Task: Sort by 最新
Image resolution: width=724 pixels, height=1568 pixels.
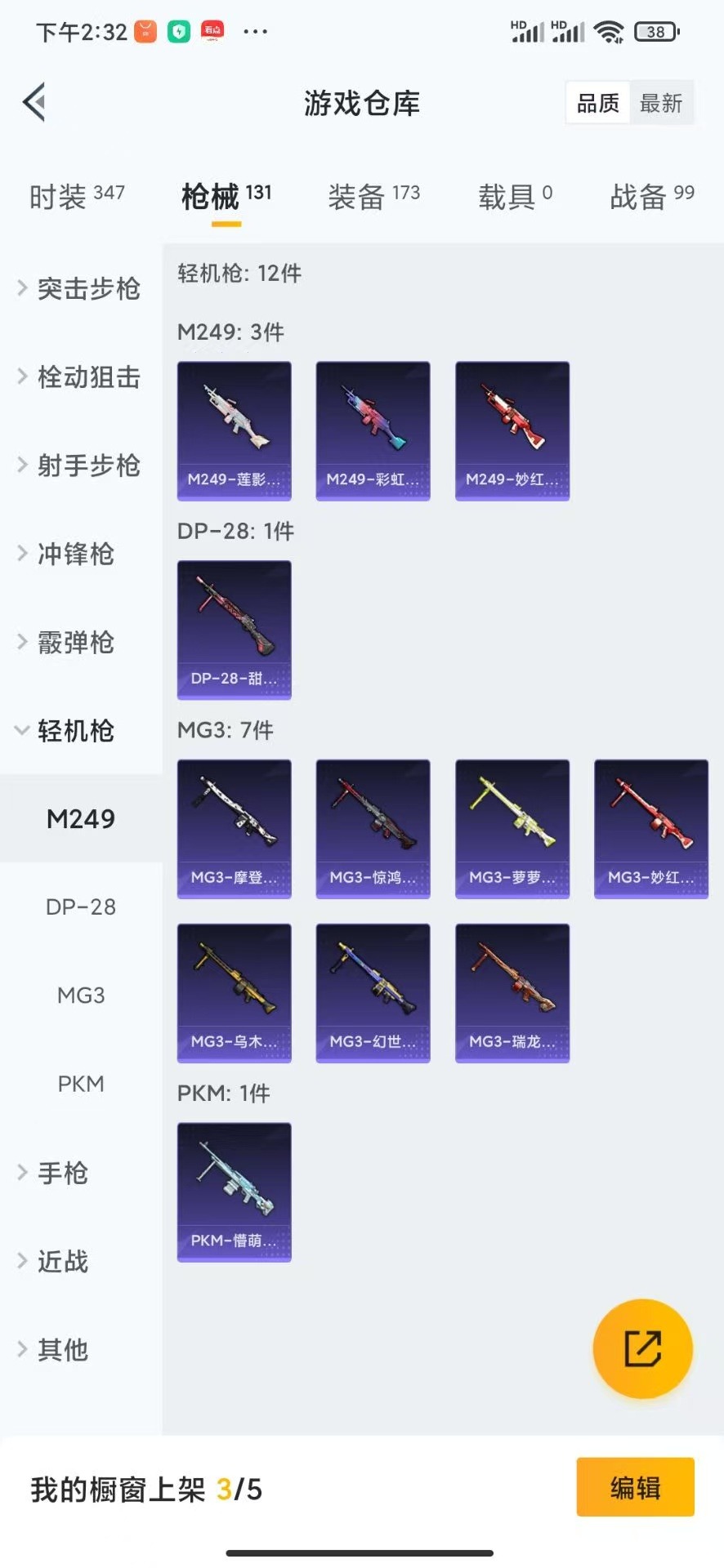Action: coord(660,104)
